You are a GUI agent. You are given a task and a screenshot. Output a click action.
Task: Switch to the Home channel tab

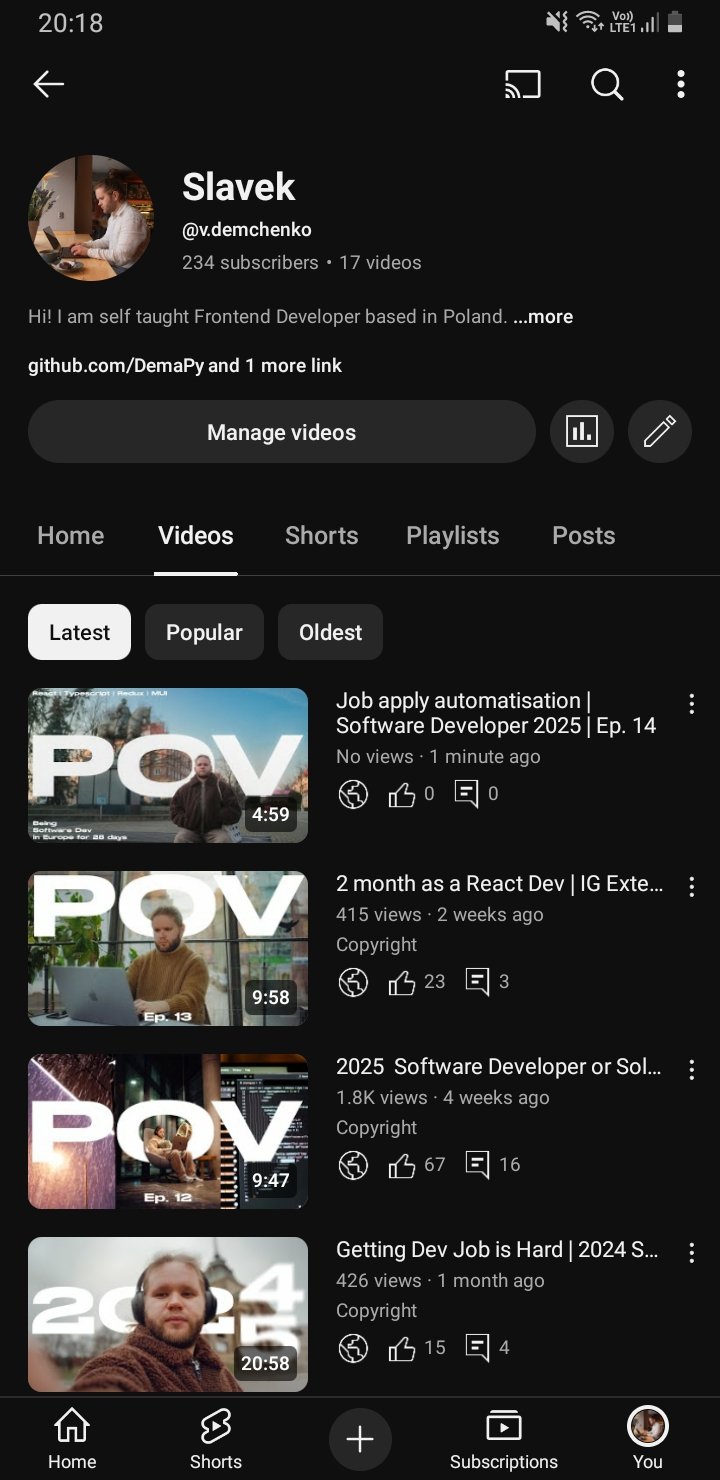[70, 536]
